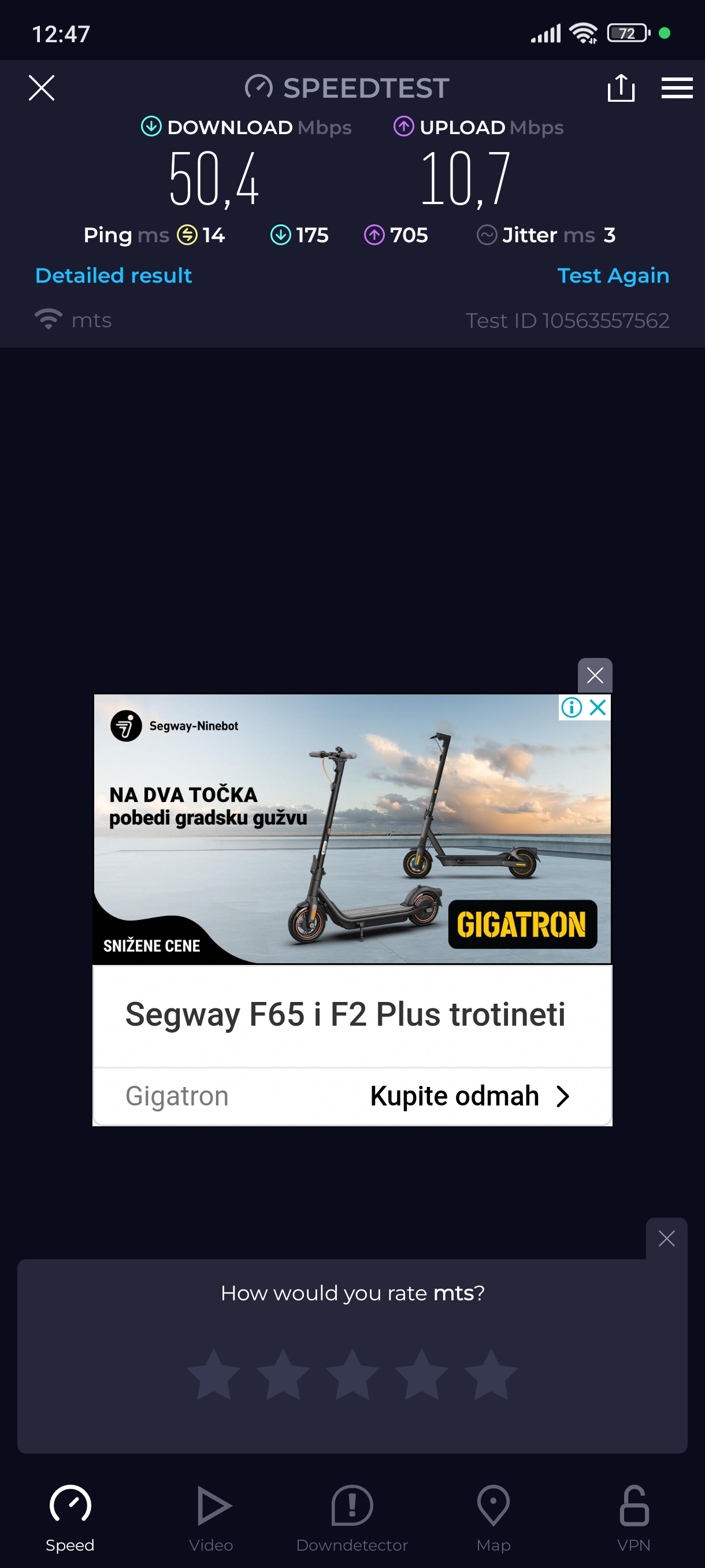Image resolution: width=705 pixels, height=1568 pixels.
Task: Tap Test Again to rerun test
Action: coord(613,275)
